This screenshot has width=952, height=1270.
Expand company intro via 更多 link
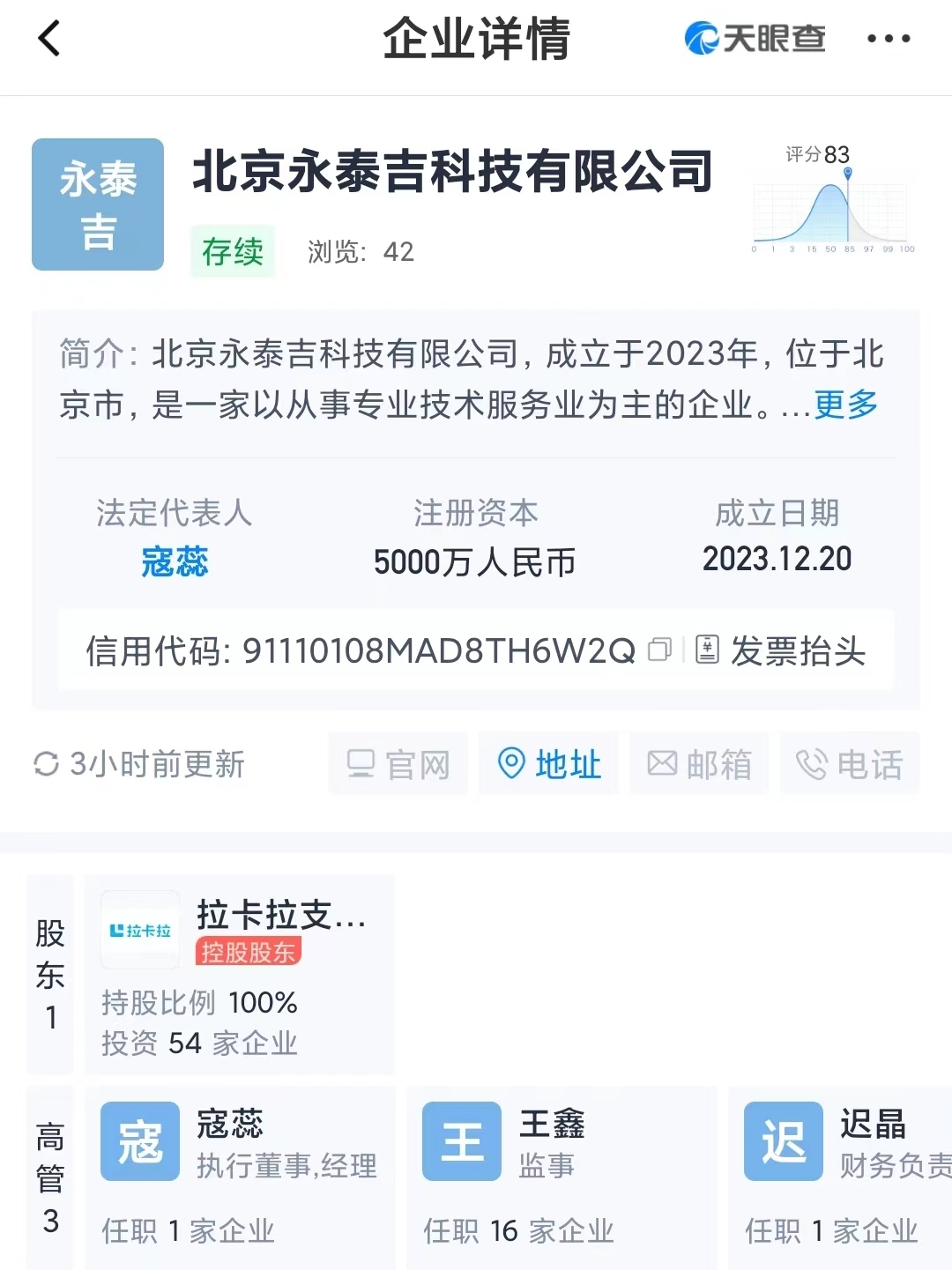pos(845,405)
